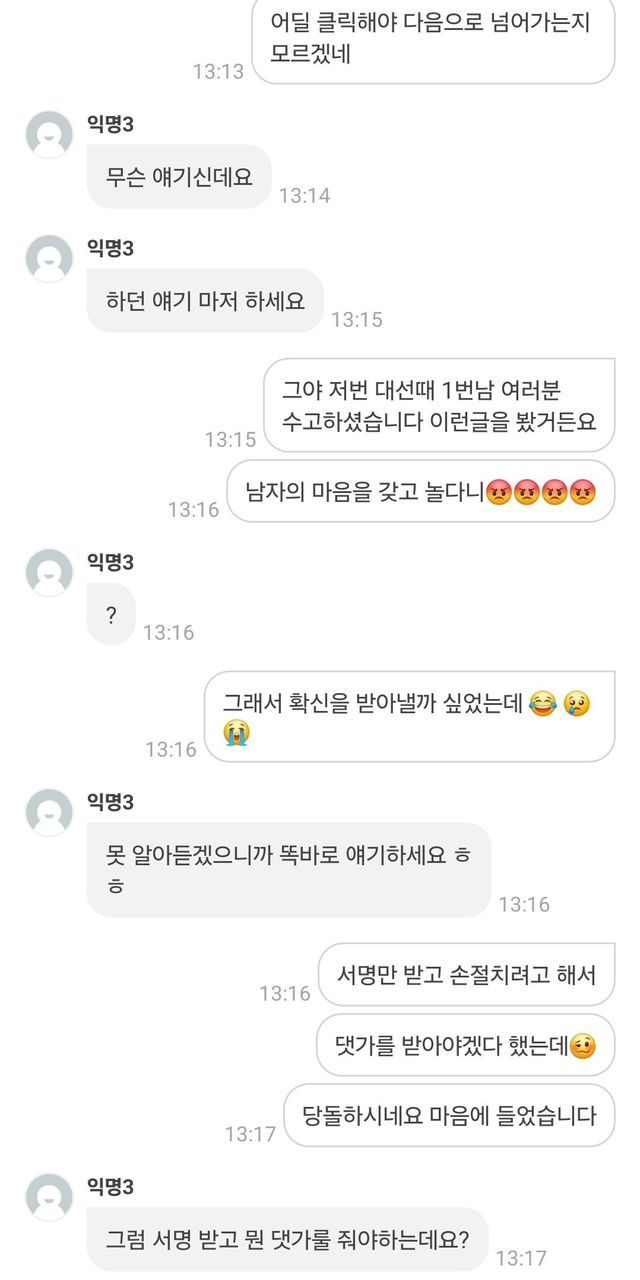Open 익명3's avatar beside "무슨 얘기신데요"

[x=49, y=135]
